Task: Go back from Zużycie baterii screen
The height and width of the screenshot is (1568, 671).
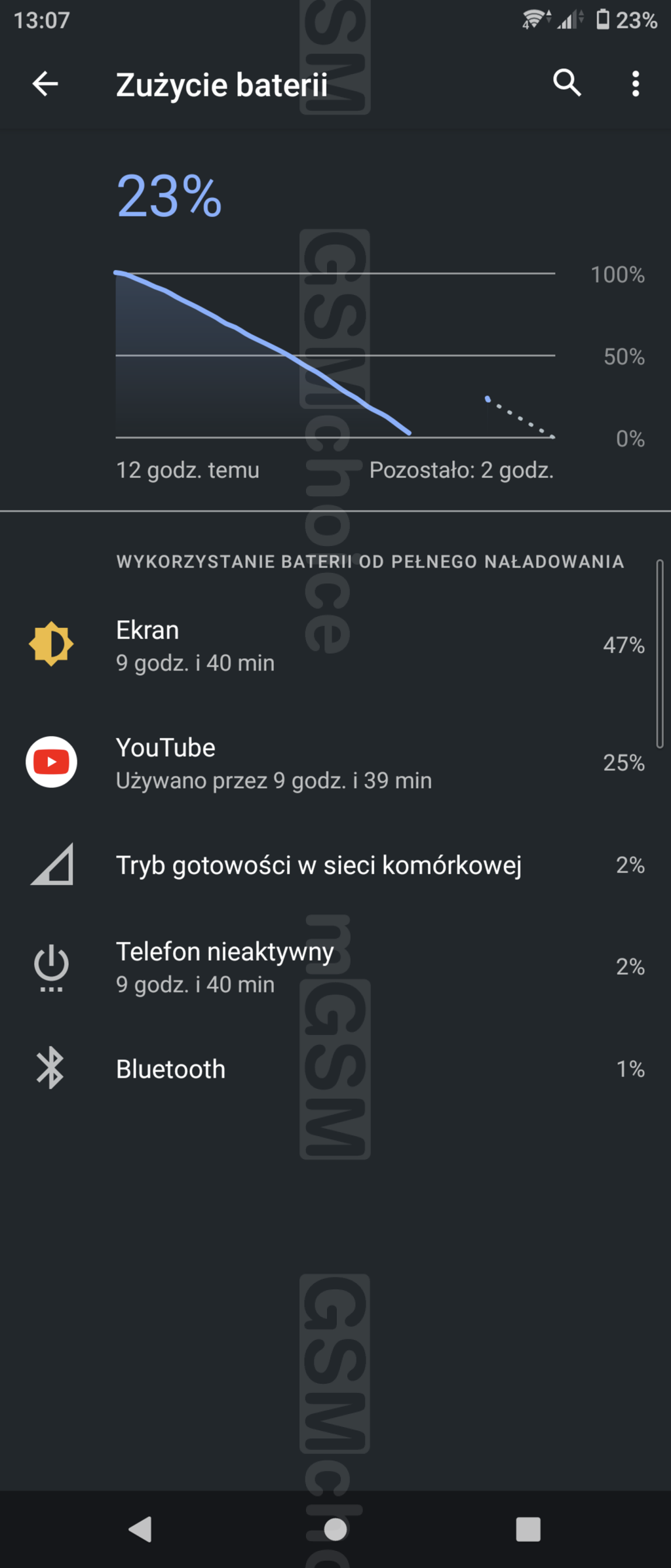Action: [x=45, y=84]
